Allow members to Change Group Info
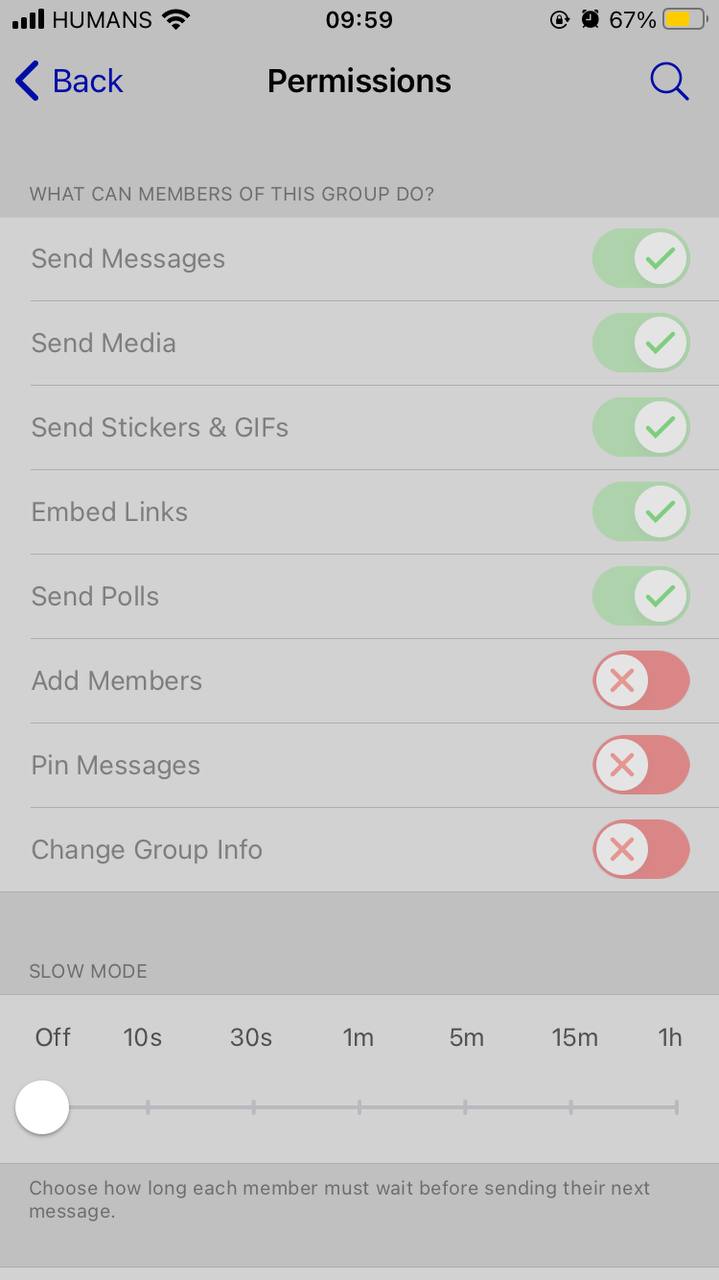Image resolution: width=719 pixels, height=1280 pixels. click(640, 850)
